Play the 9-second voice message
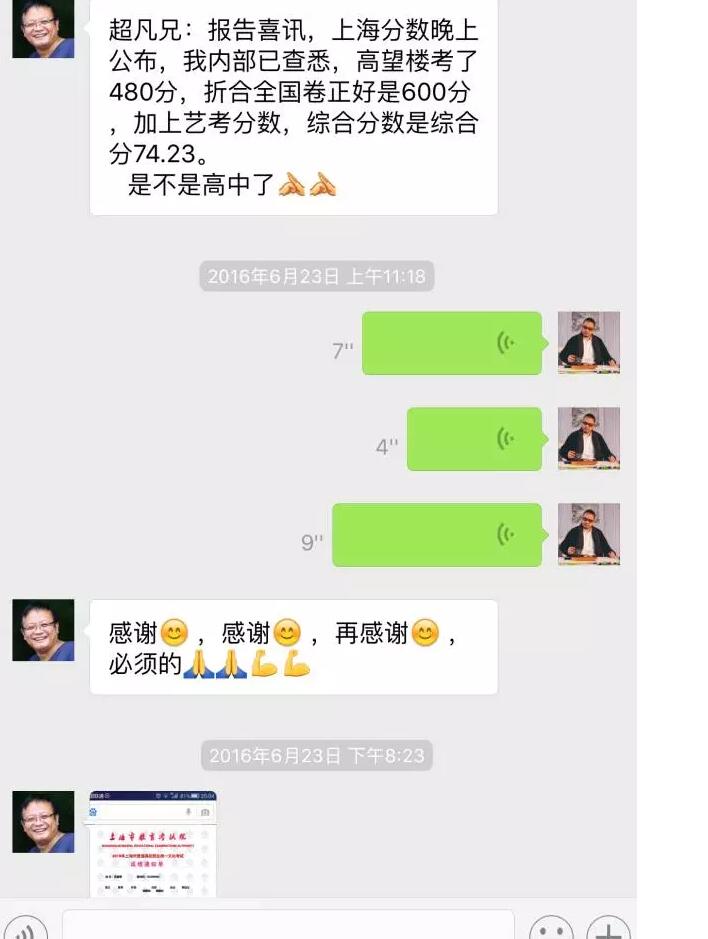This screenshot has width=708, height=939. click(x=437, y=535)
